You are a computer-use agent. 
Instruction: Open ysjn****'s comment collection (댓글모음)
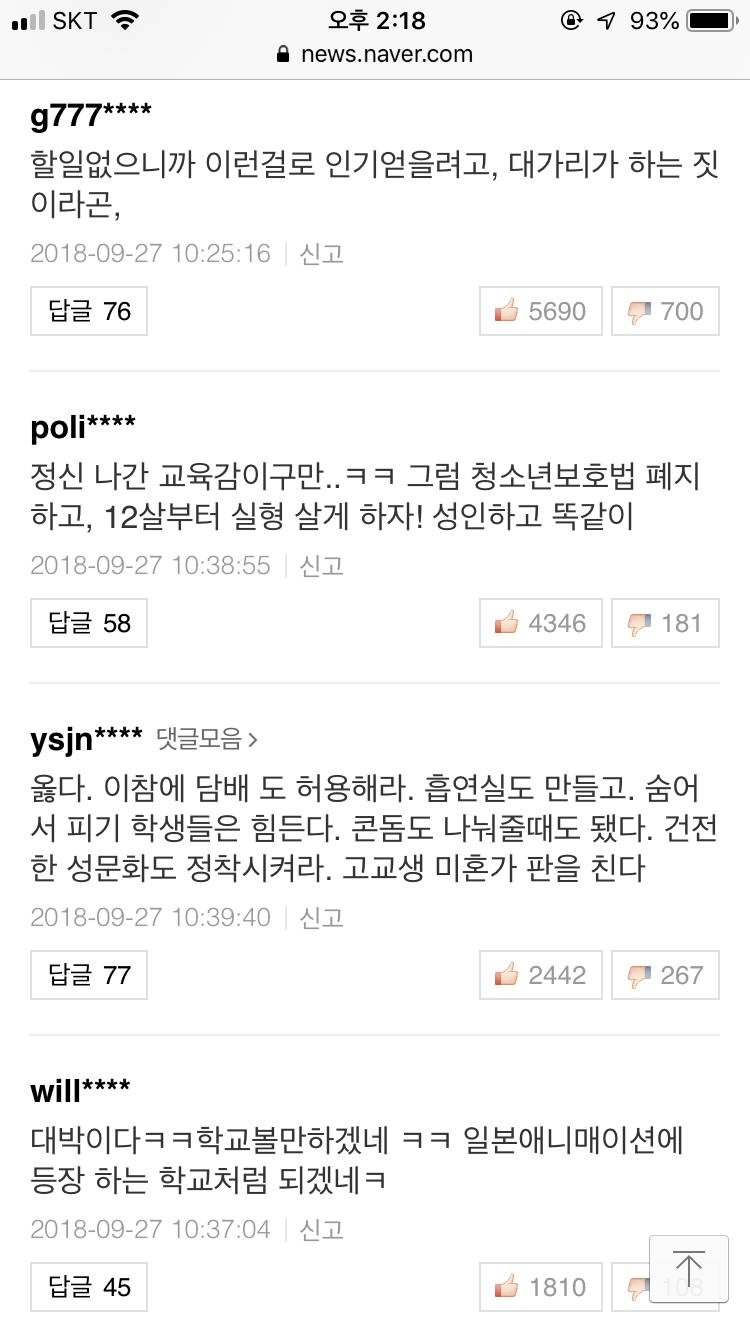coord(207,740)
